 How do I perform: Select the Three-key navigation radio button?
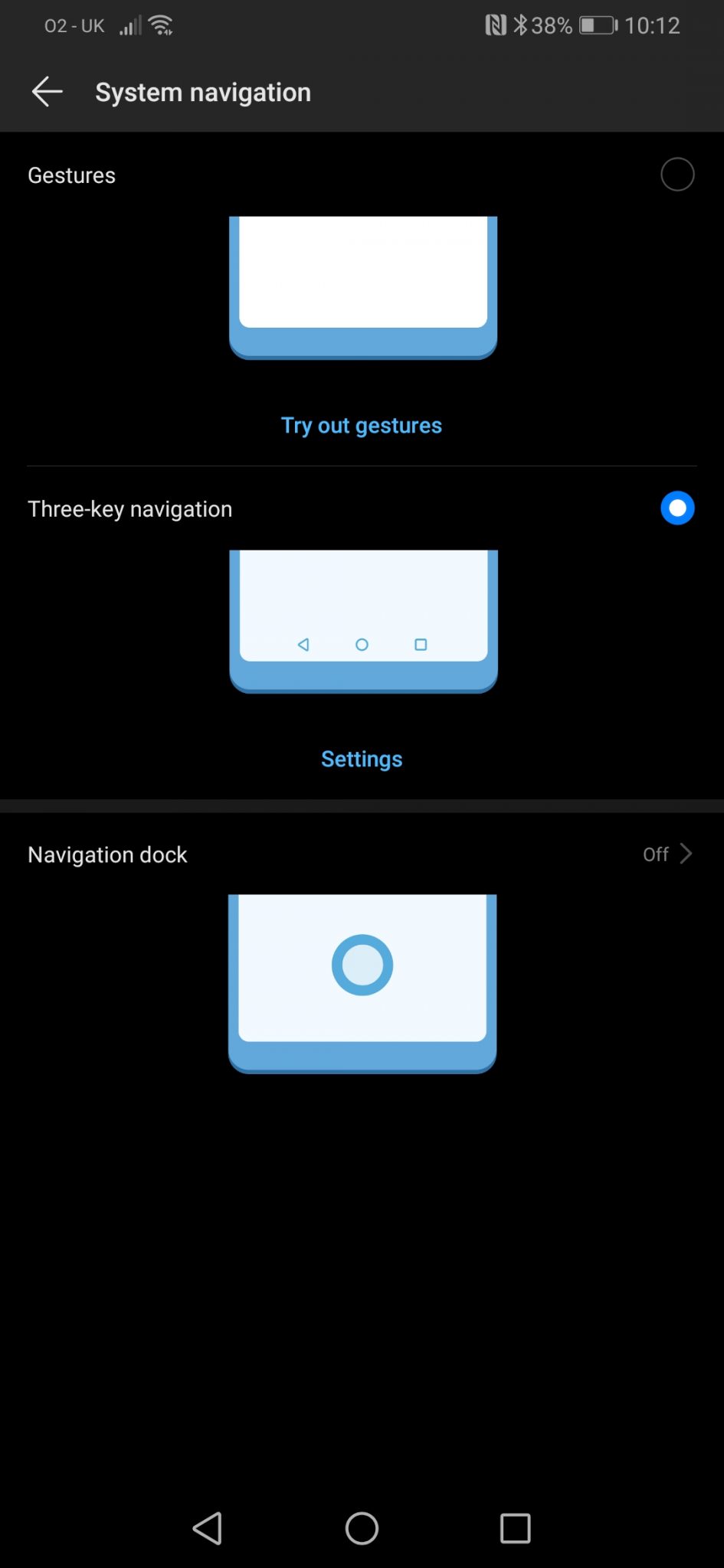677,508
